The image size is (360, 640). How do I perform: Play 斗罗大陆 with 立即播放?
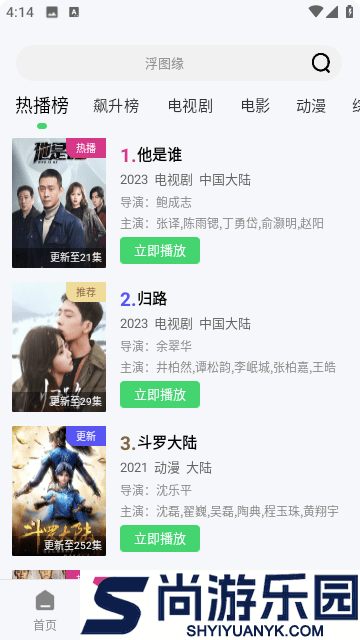[160, 539]
